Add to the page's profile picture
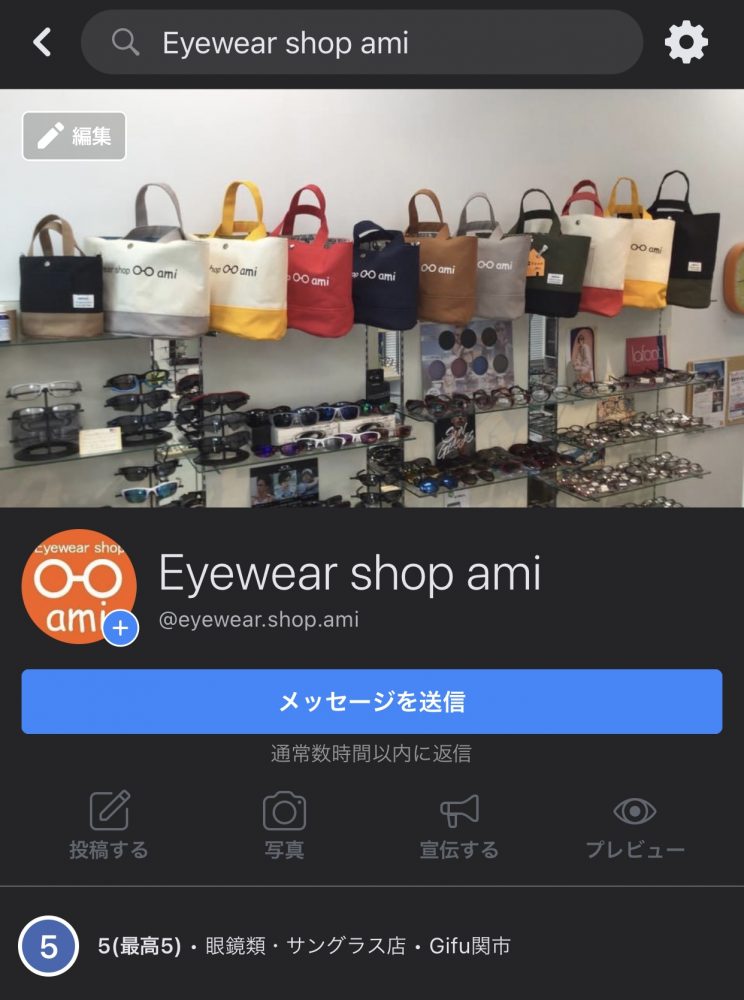This screenshot has width=744, height=1000. coord(120,628)
